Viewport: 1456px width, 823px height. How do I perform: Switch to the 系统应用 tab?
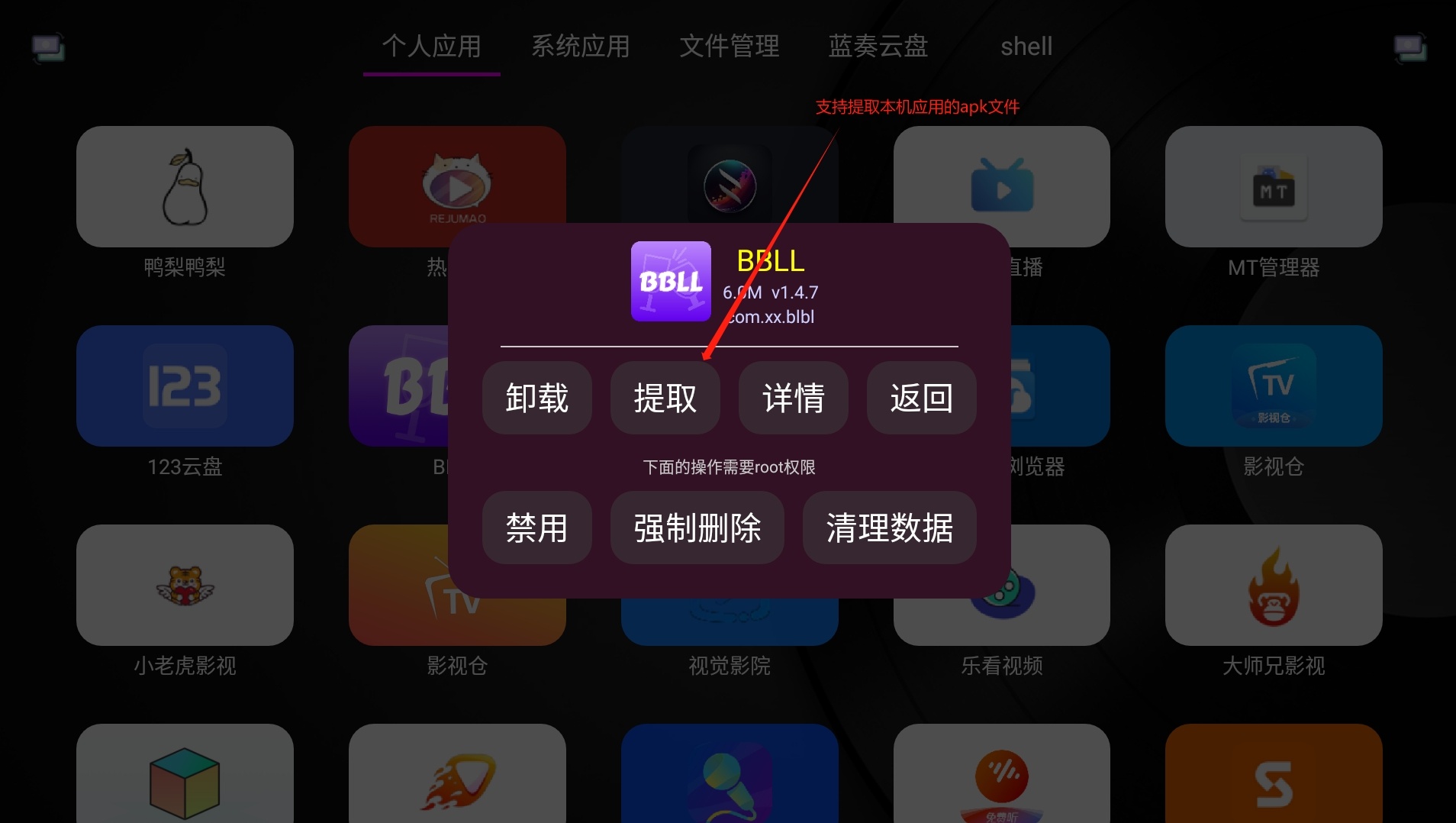[x=580, y=47]
